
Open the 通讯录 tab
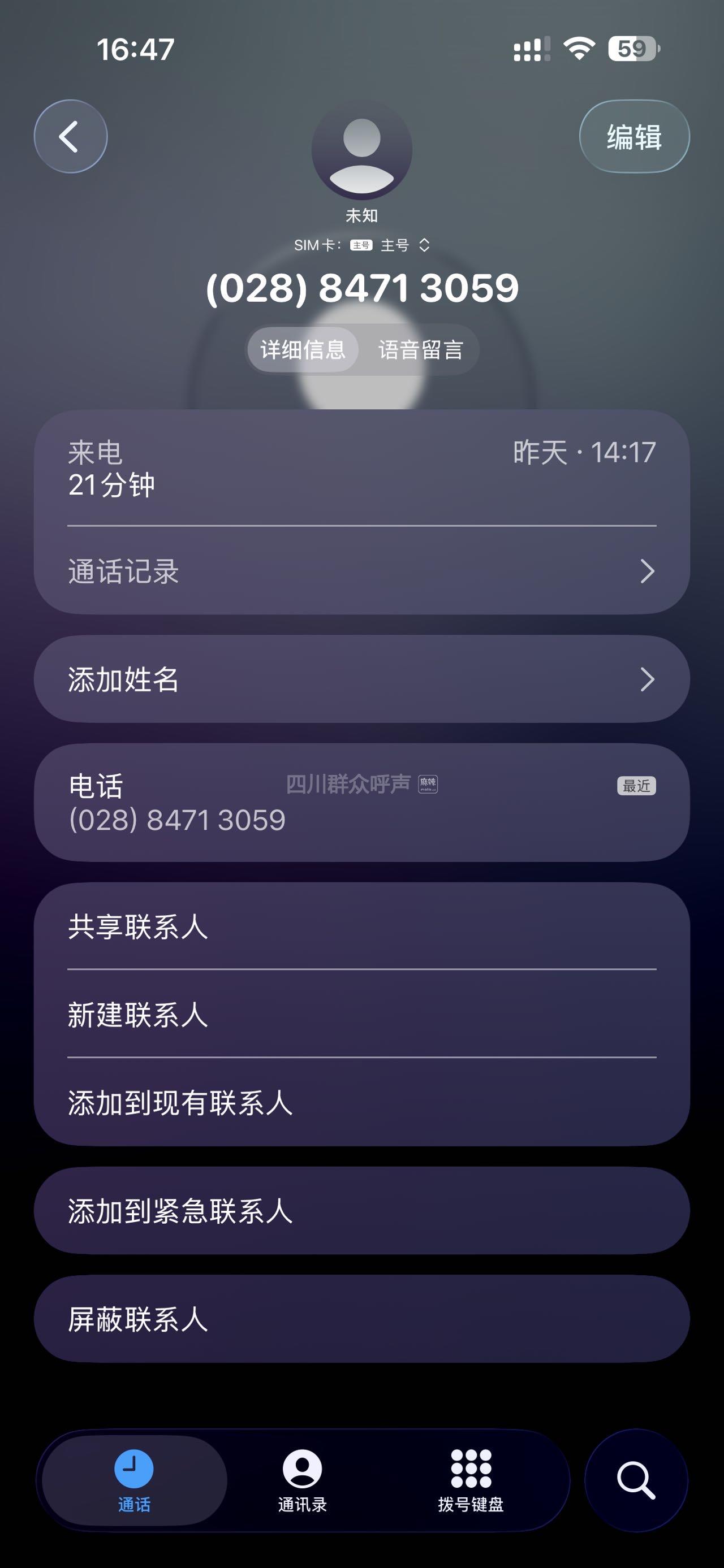[x=302, y=1480]
